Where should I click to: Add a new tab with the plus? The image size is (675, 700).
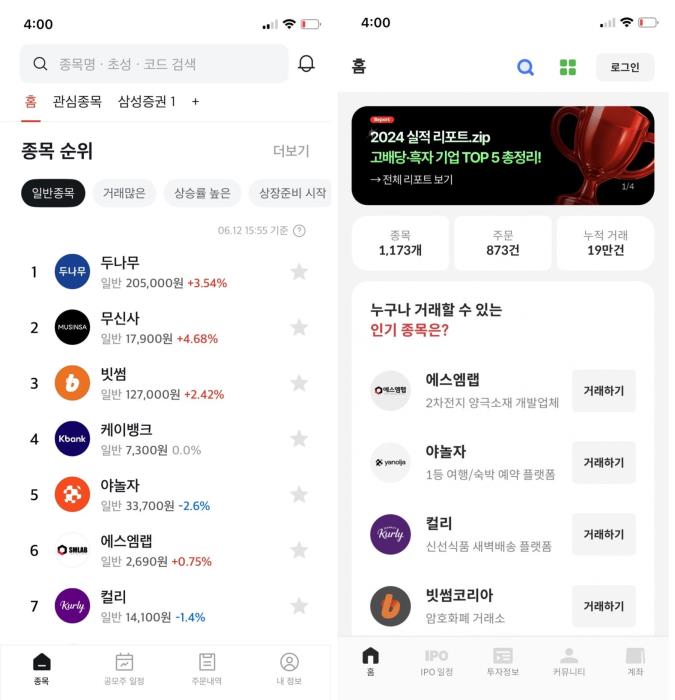tap(195, 101)
